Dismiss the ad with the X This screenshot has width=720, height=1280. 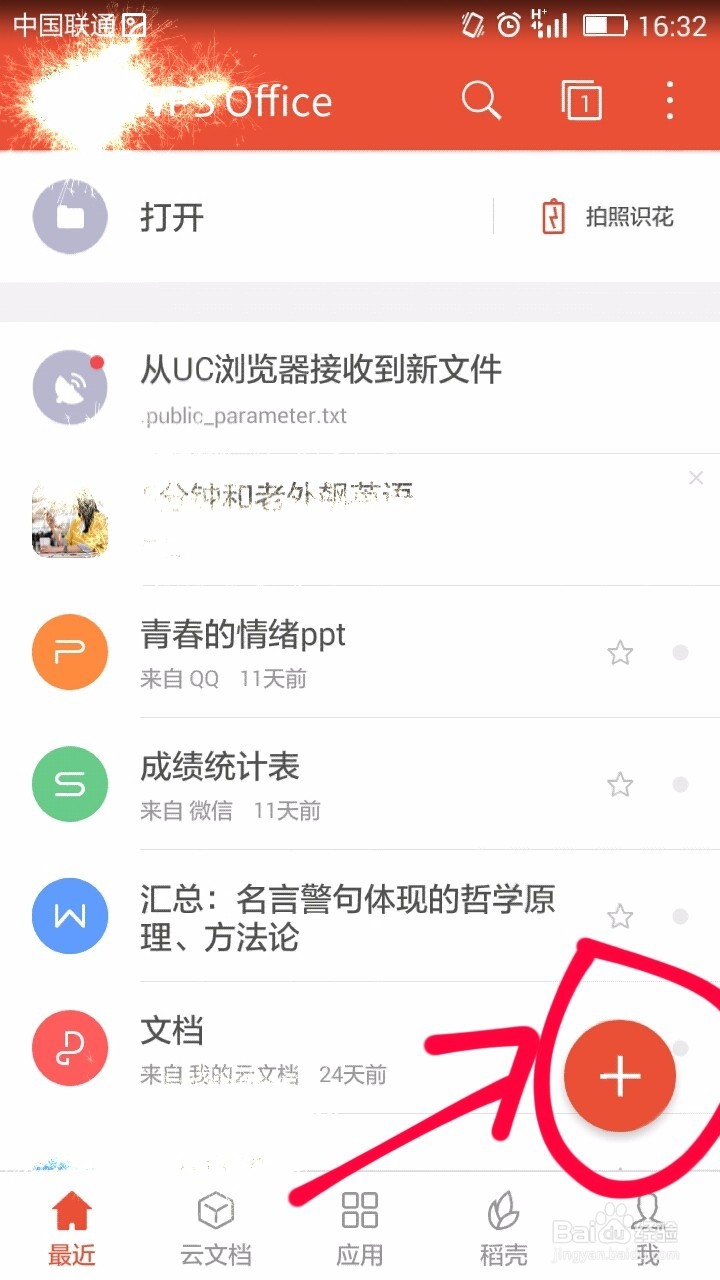(x=695, y=478)
